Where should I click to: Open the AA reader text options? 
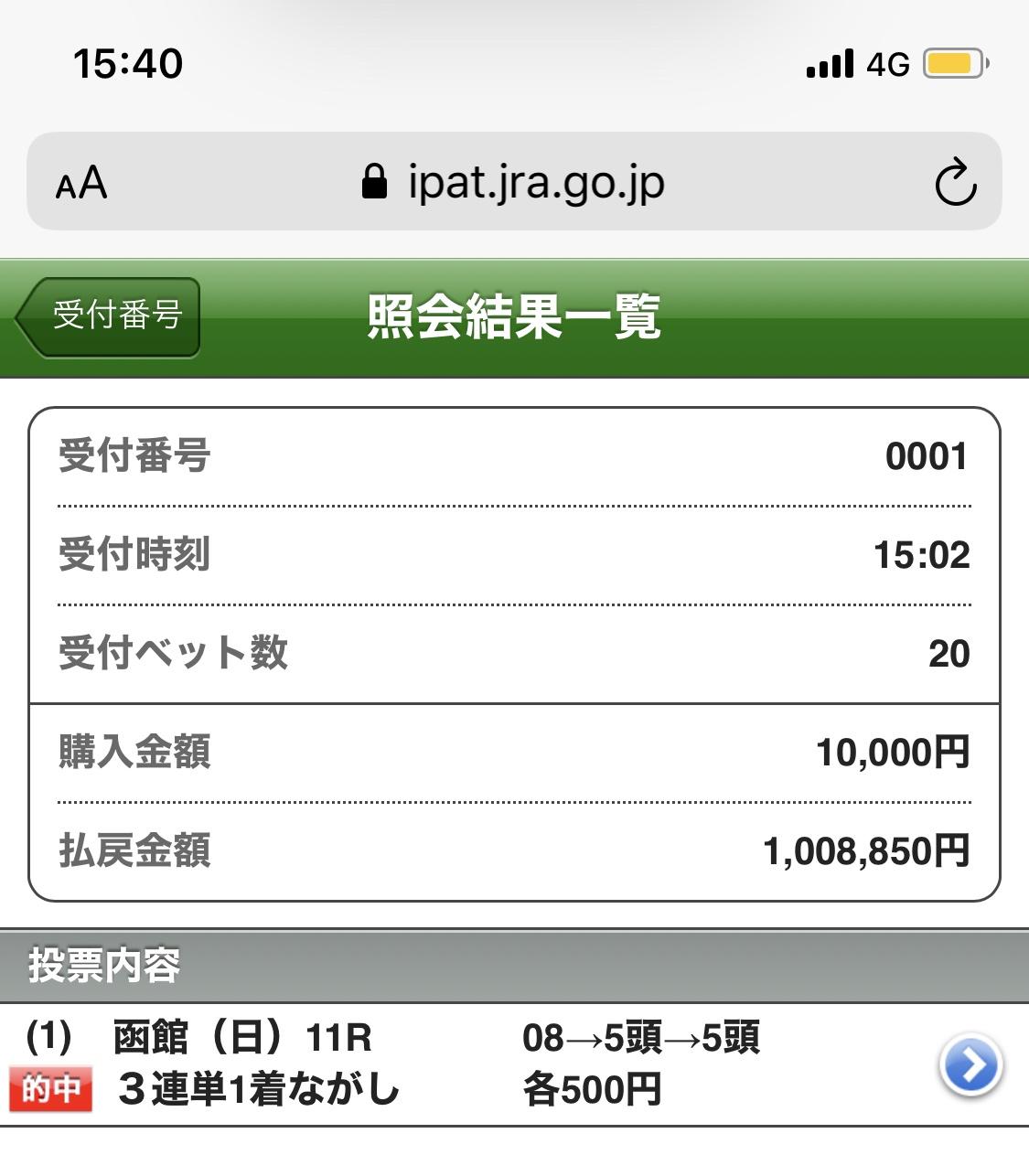(x=81, y=183)
